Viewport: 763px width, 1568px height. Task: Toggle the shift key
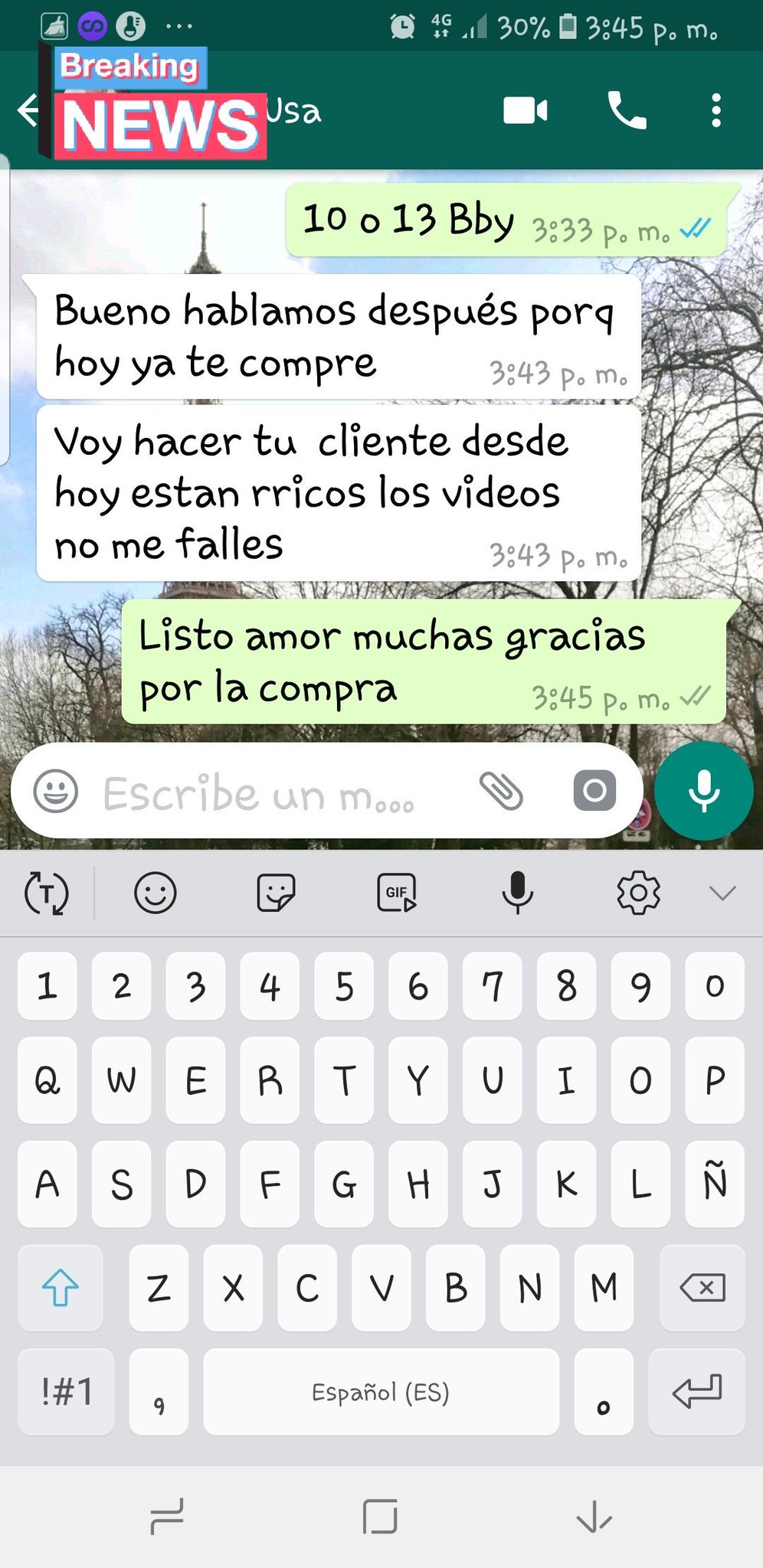click(61, 1288)
